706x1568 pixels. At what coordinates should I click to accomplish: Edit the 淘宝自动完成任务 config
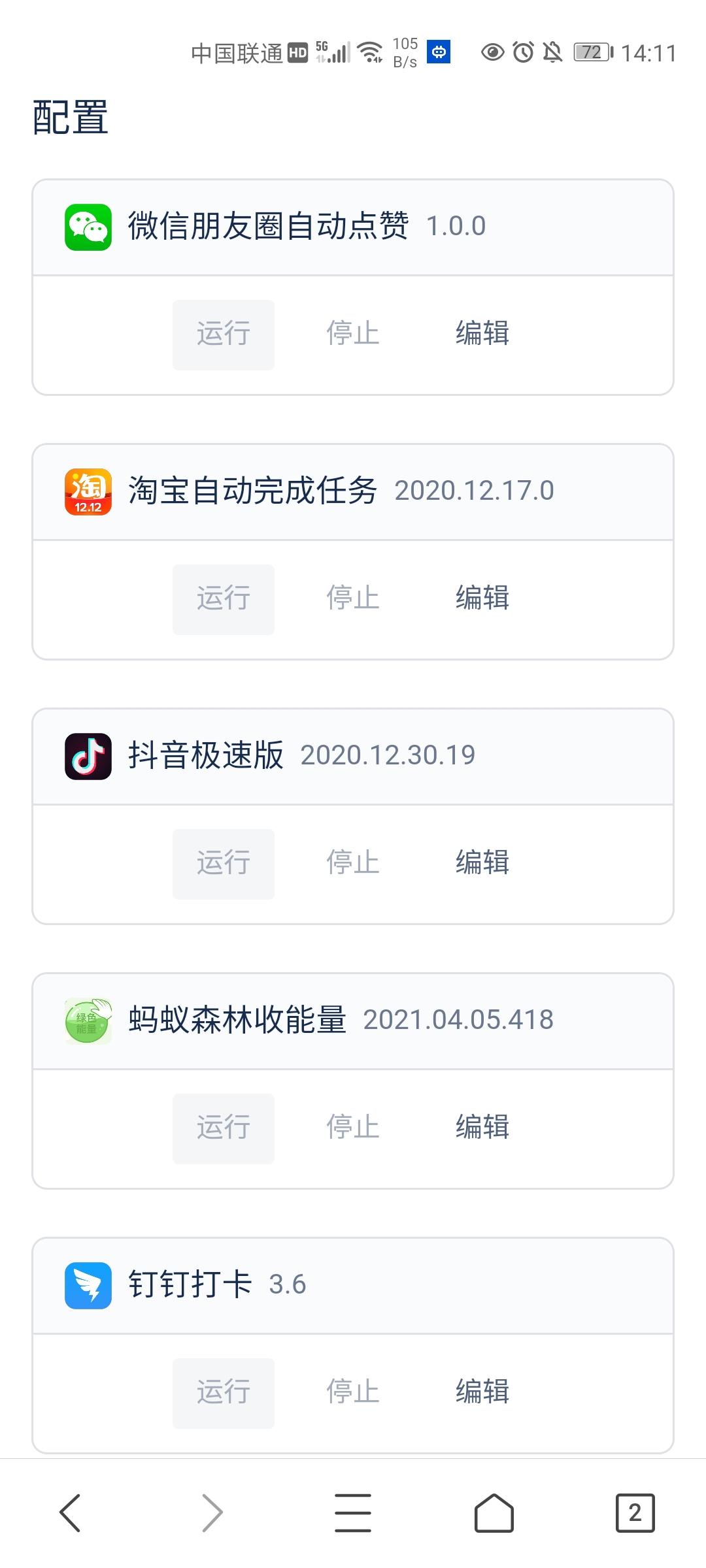482,599
